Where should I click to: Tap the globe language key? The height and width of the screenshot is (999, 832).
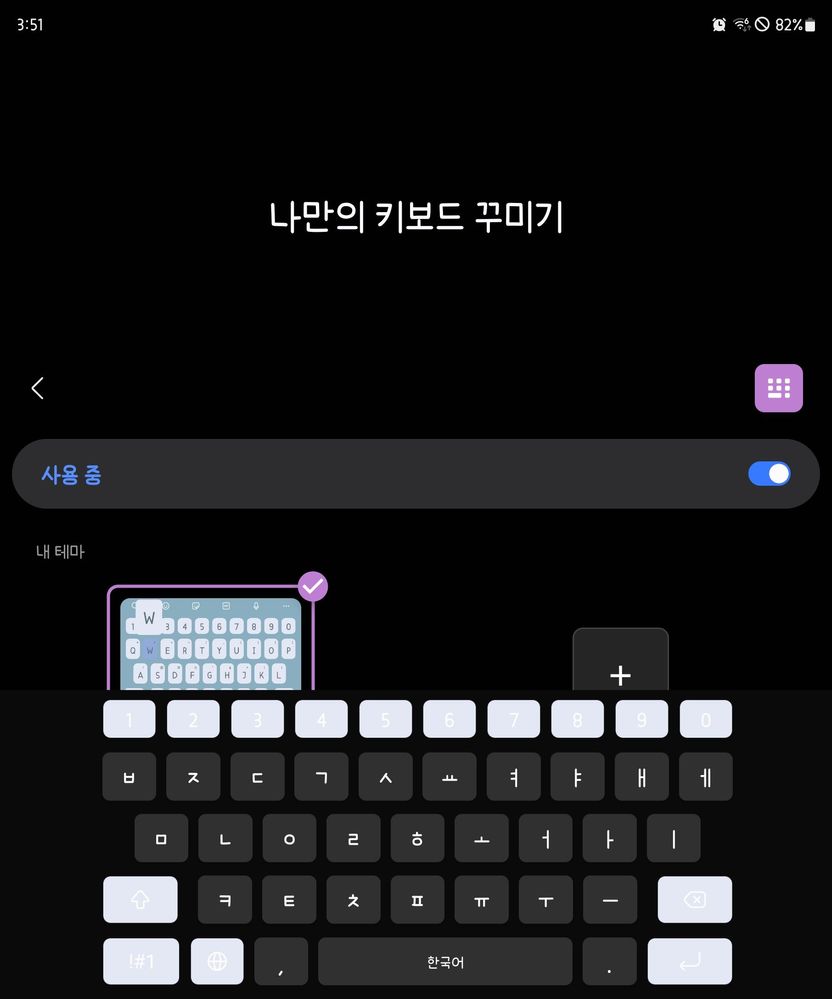click(217, 961)
